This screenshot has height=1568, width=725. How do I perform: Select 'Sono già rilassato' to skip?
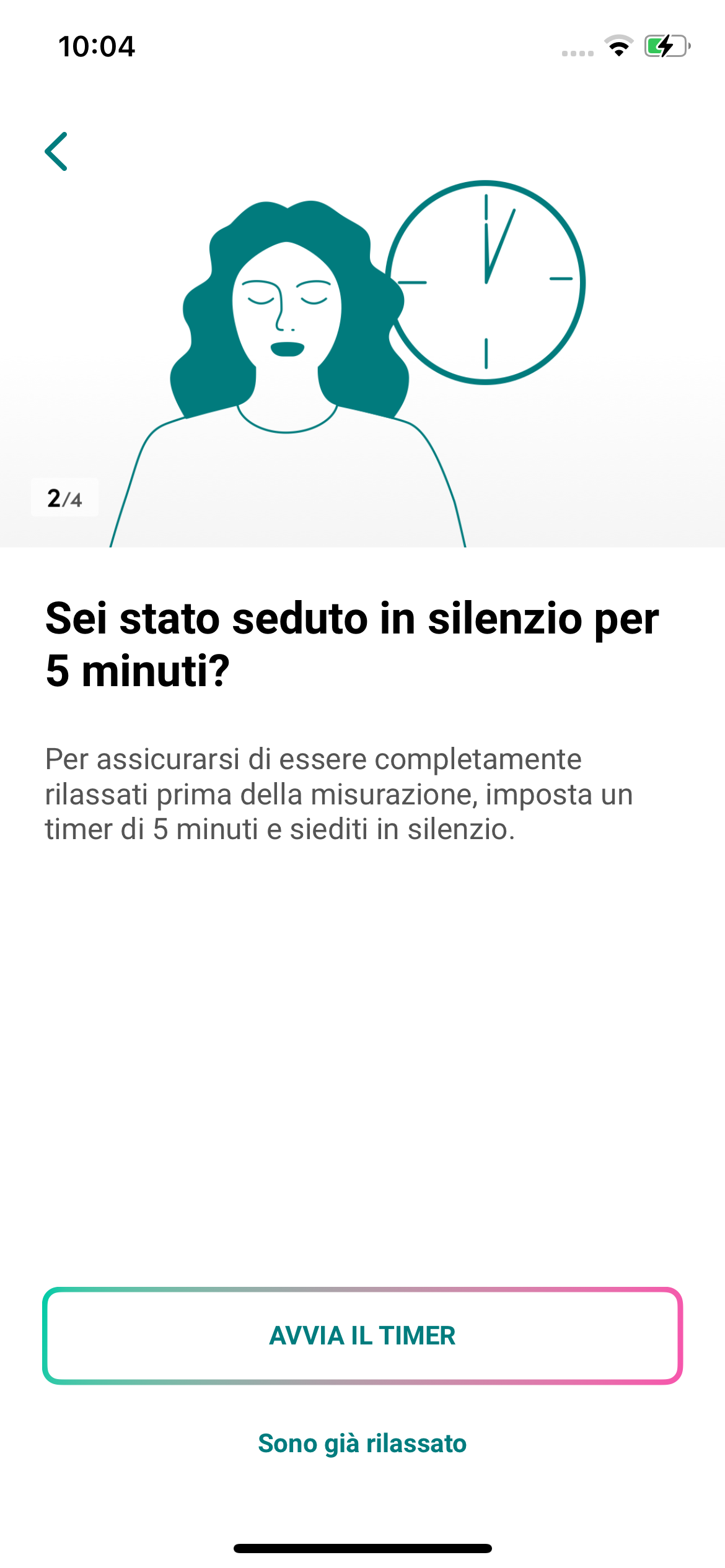tap(362, 1444)
